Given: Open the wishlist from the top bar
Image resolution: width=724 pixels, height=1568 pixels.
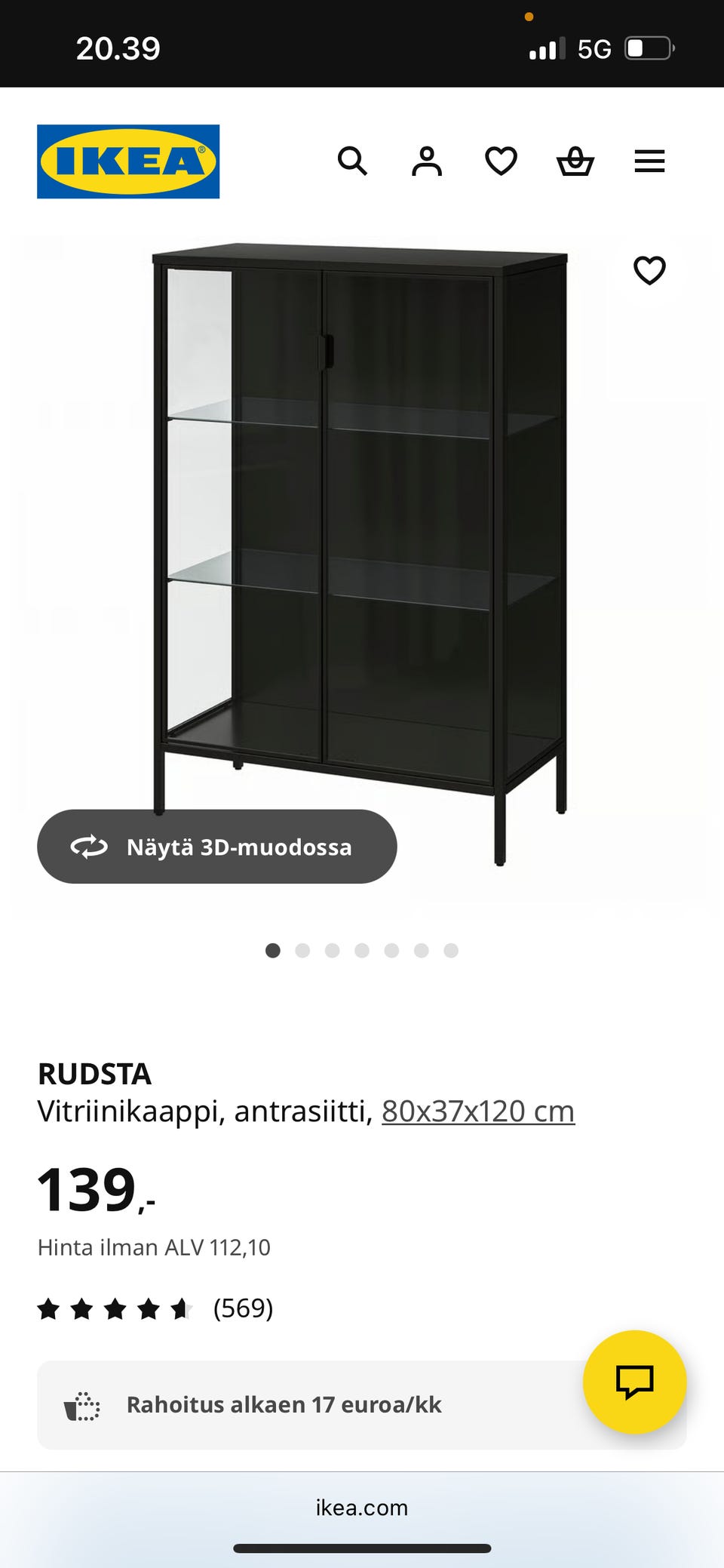Looking at the screenshot, I should click(x=500, y=161).
